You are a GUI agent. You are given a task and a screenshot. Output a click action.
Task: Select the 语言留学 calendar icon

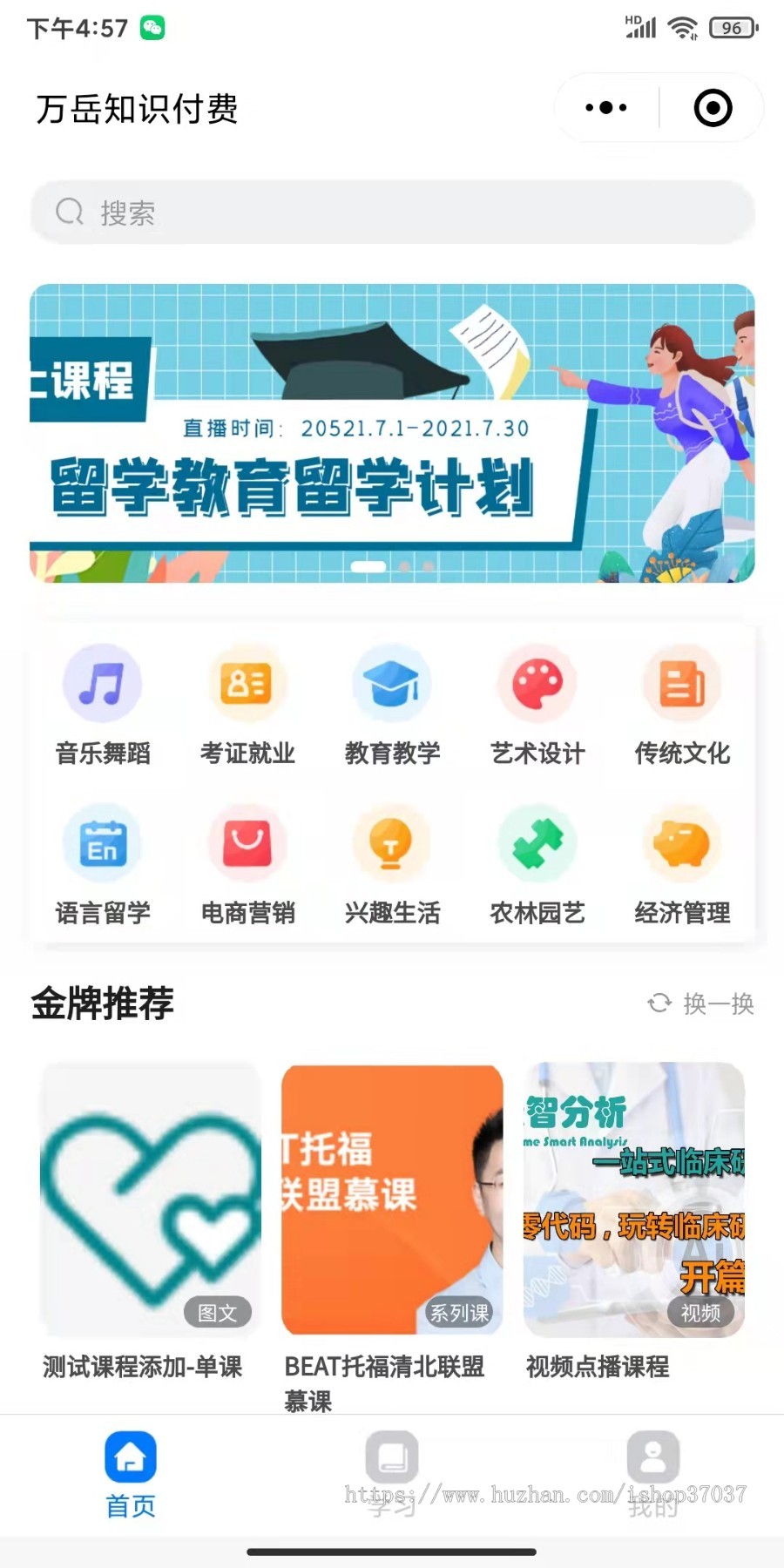pos(102,843)
